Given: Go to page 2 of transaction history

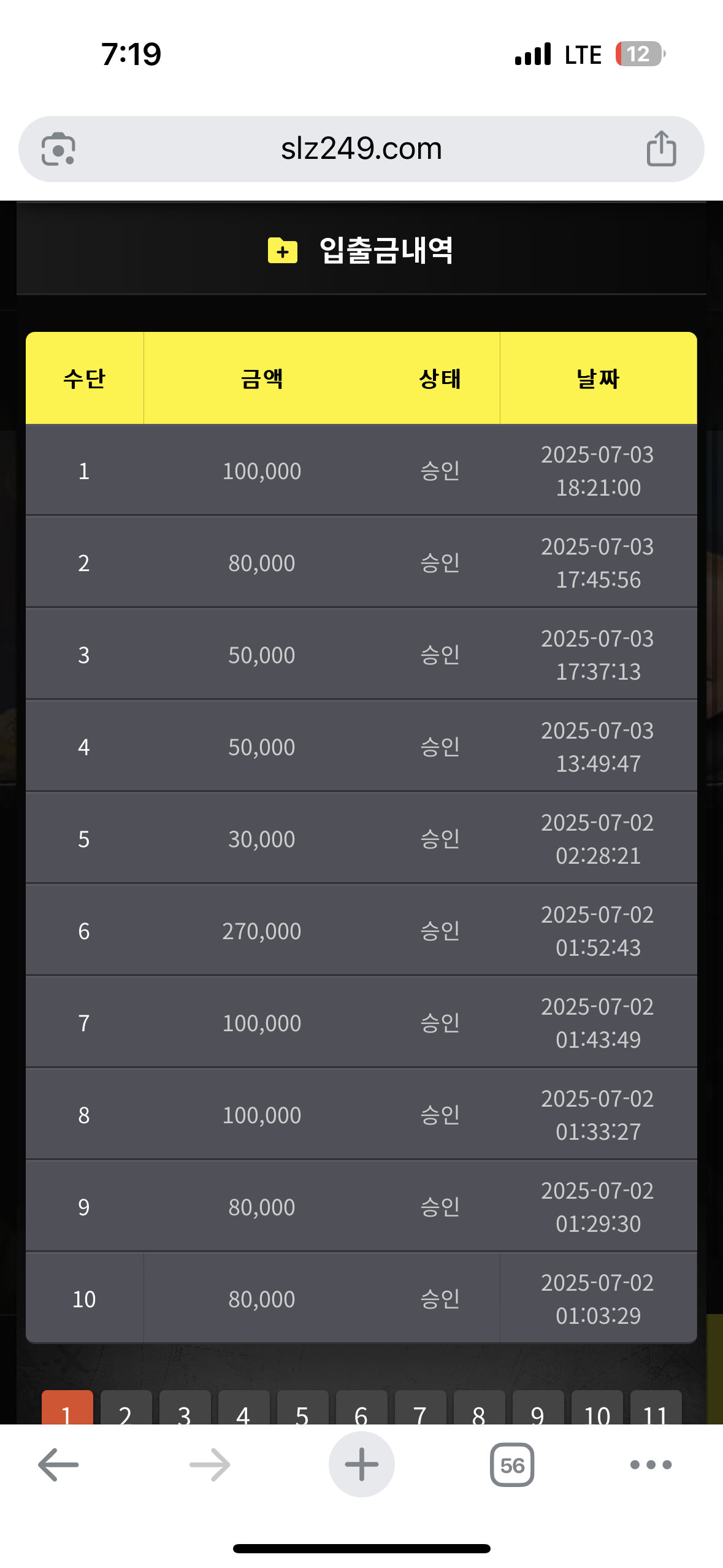Looking at the screenshot, I should click(126, 1408).
